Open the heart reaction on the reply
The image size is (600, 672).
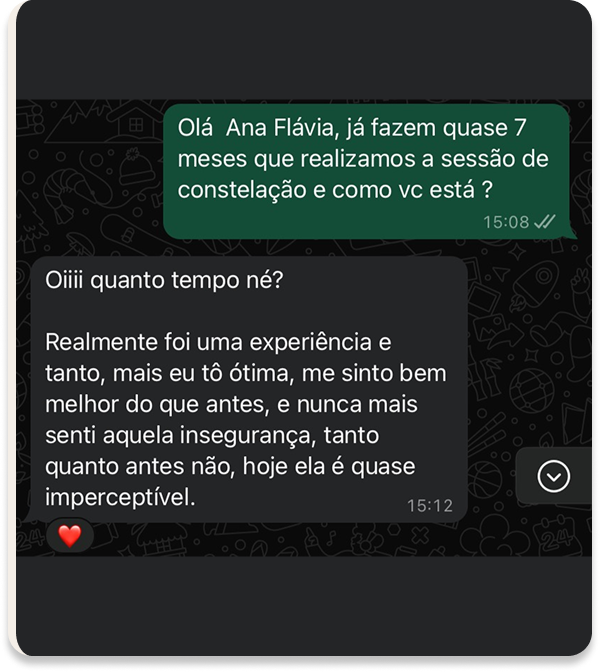(x=69, y=535)
